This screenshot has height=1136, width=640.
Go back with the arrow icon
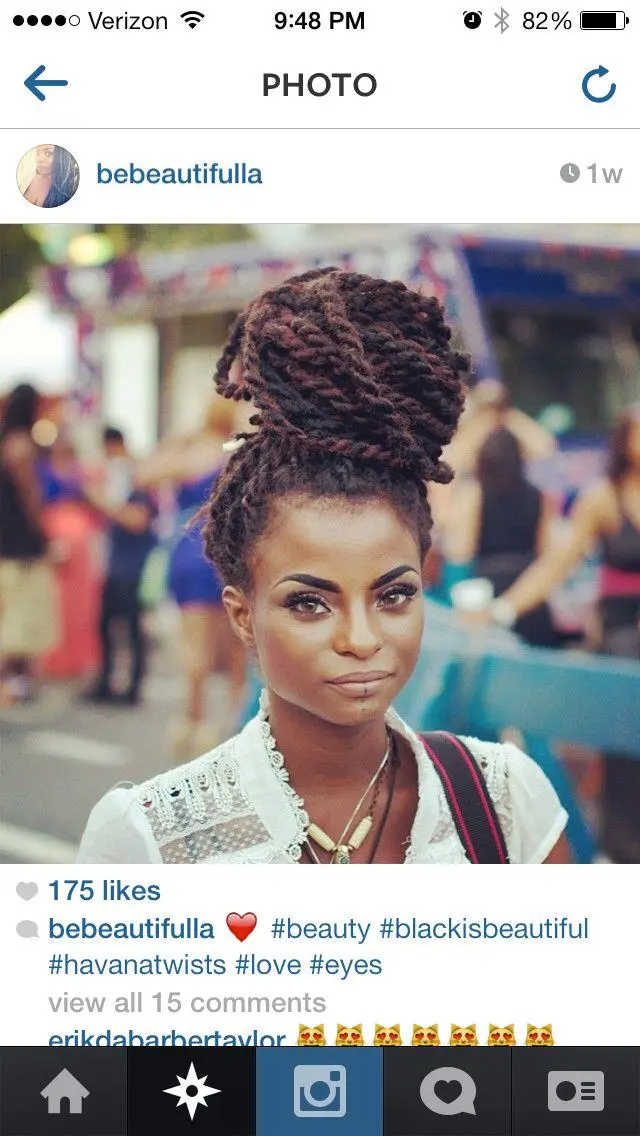click(x=46, y=84)
